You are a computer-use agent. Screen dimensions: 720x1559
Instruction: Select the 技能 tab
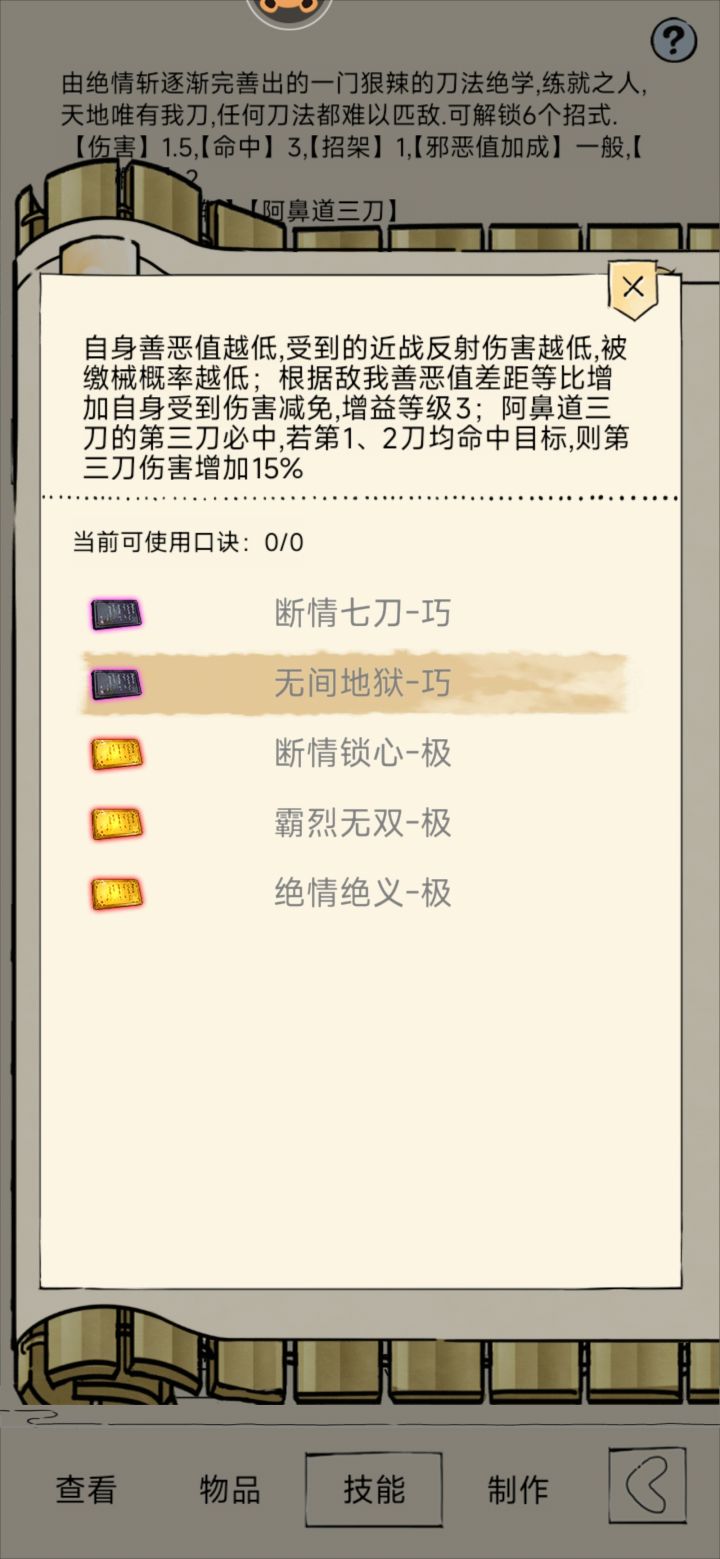pos(374,1489)
